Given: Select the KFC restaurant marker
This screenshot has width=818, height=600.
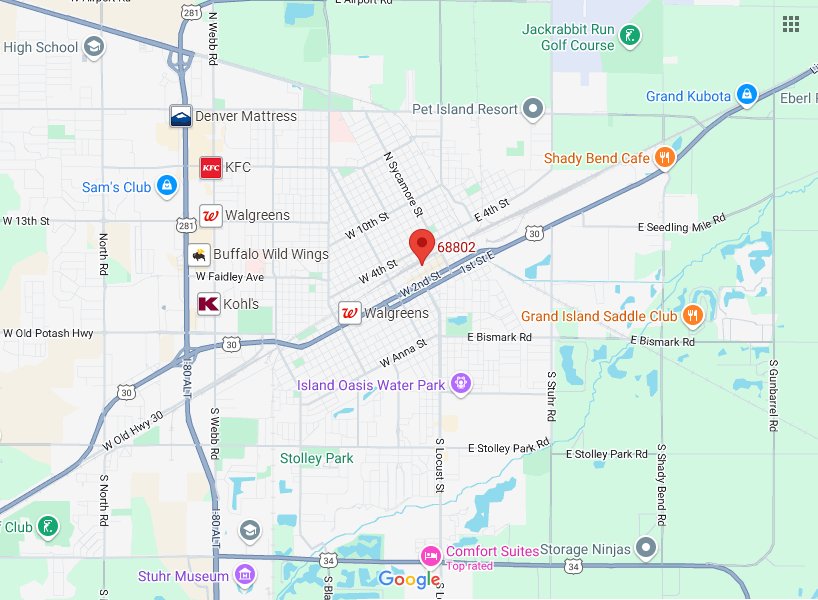Looking at the screenshot, I should [x=211, y=167].
